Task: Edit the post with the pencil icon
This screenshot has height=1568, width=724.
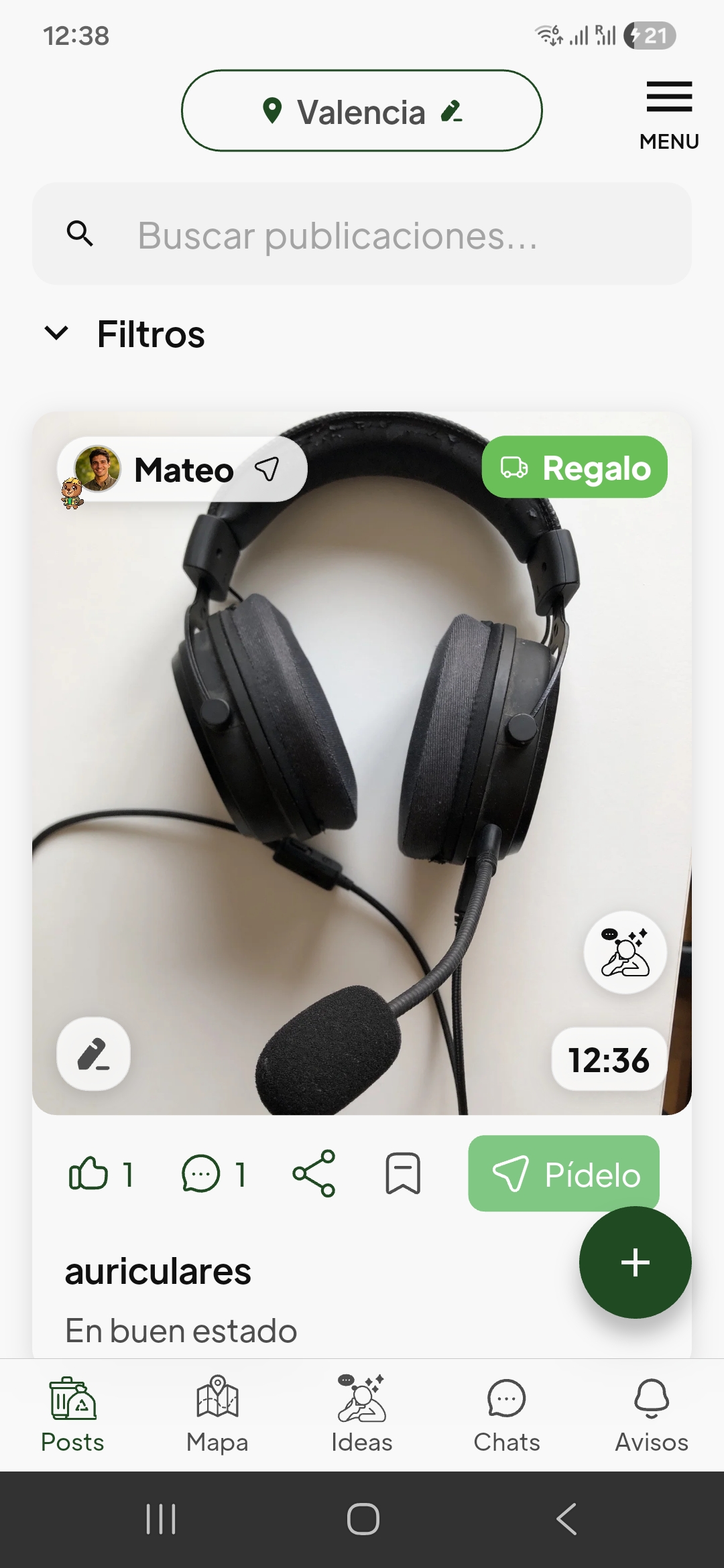Action: [93, 1053]
